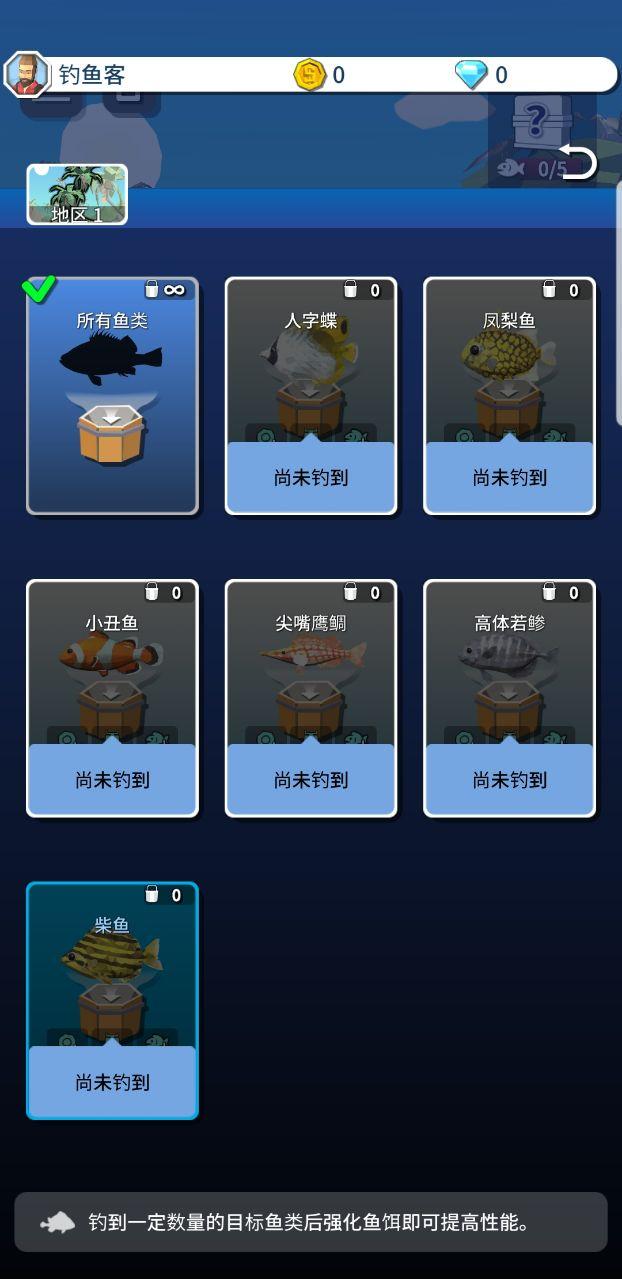
Task: Pick the 小丑鱼 fish card
Action: (112, 698)
